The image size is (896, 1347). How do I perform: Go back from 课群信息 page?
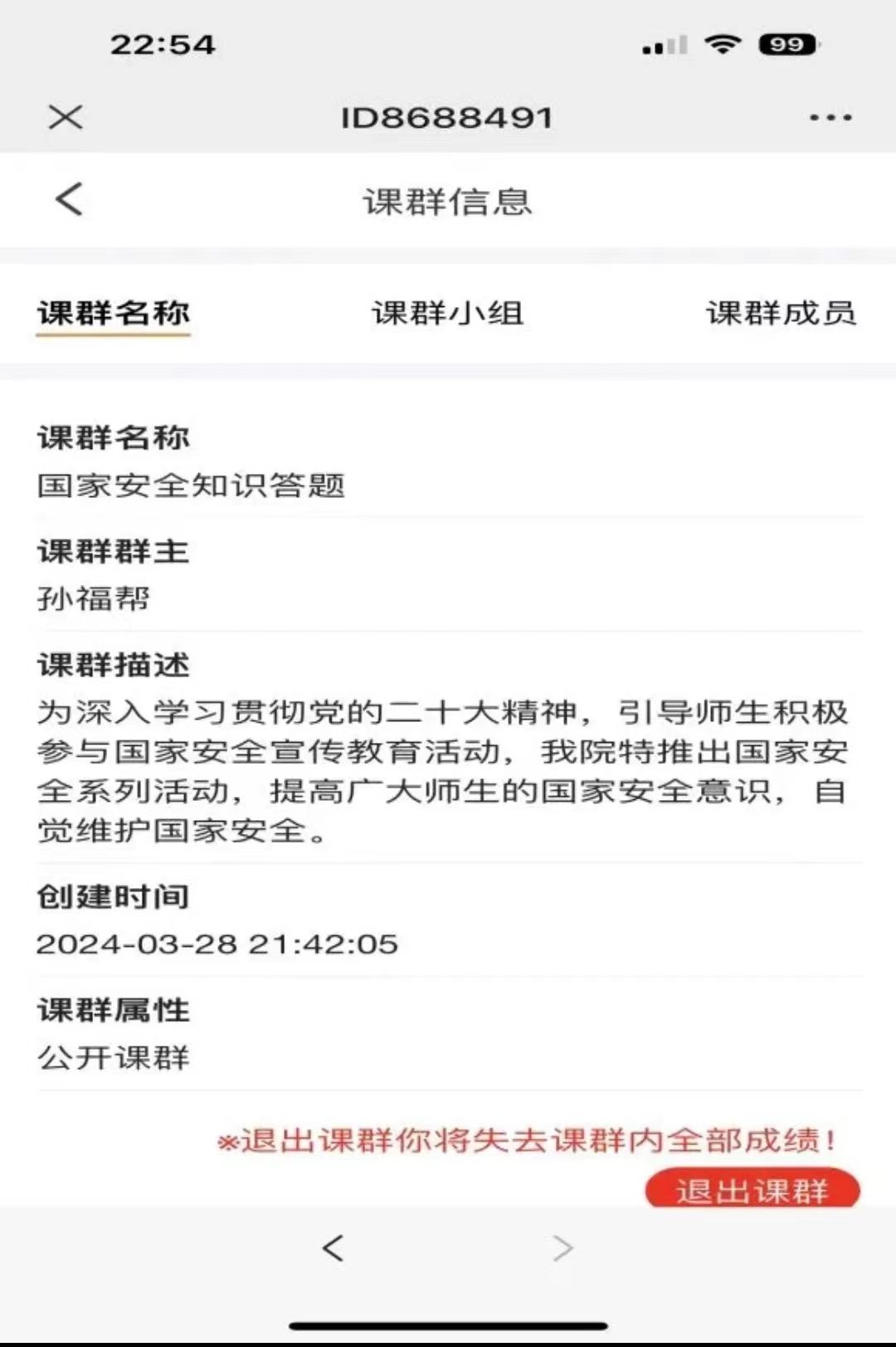70,200
